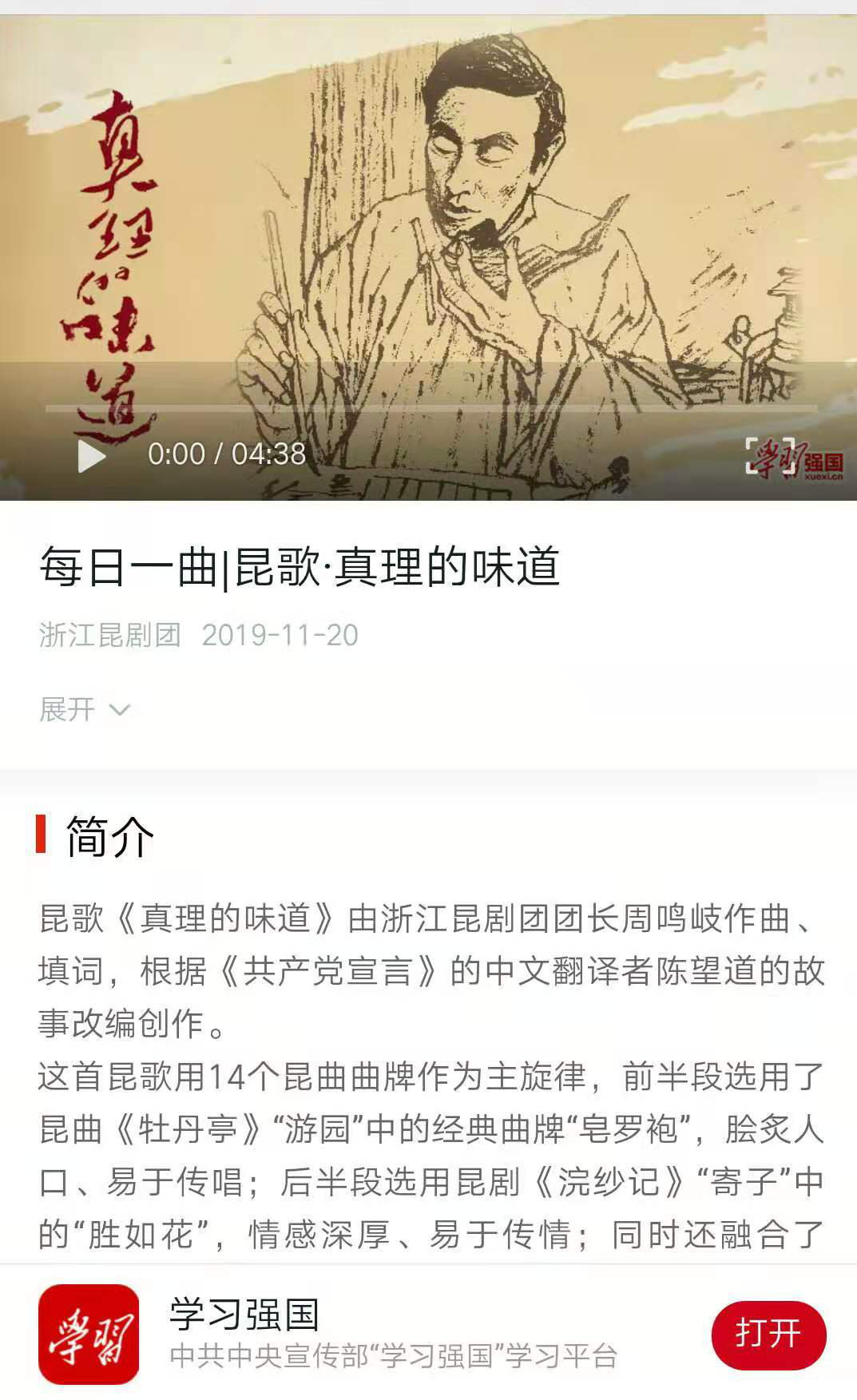The width and height of the screenshot is (857, 1400).
Task: Tap the video progress bar
Action: pyautogui.click(x=431, y=408)
